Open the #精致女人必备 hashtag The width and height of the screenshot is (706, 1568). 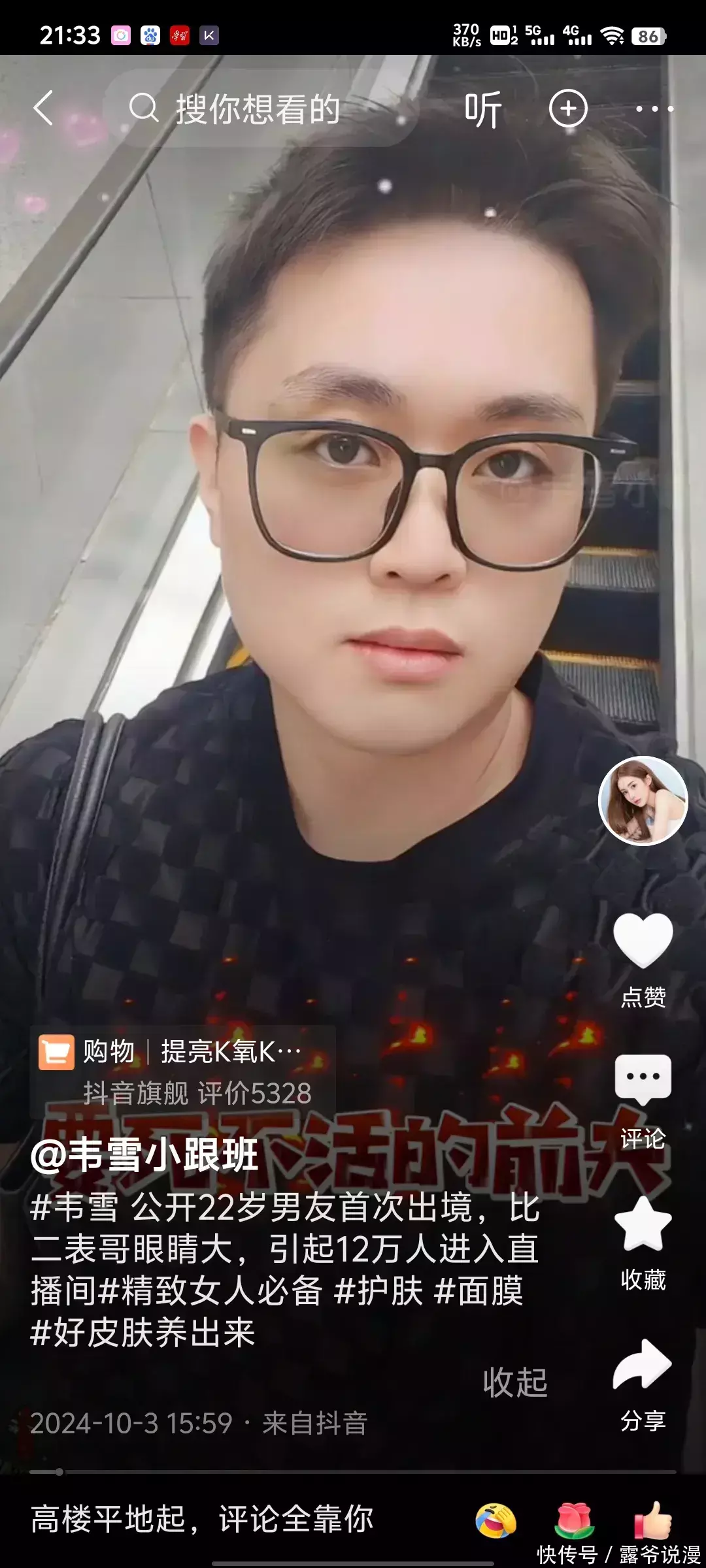[210, 1292]
